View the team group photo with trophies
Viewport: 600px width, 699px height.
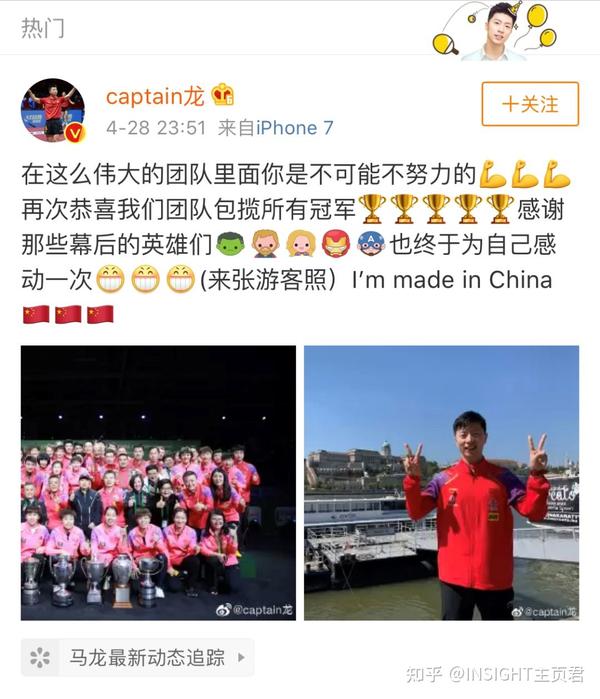tap(158, 482)
